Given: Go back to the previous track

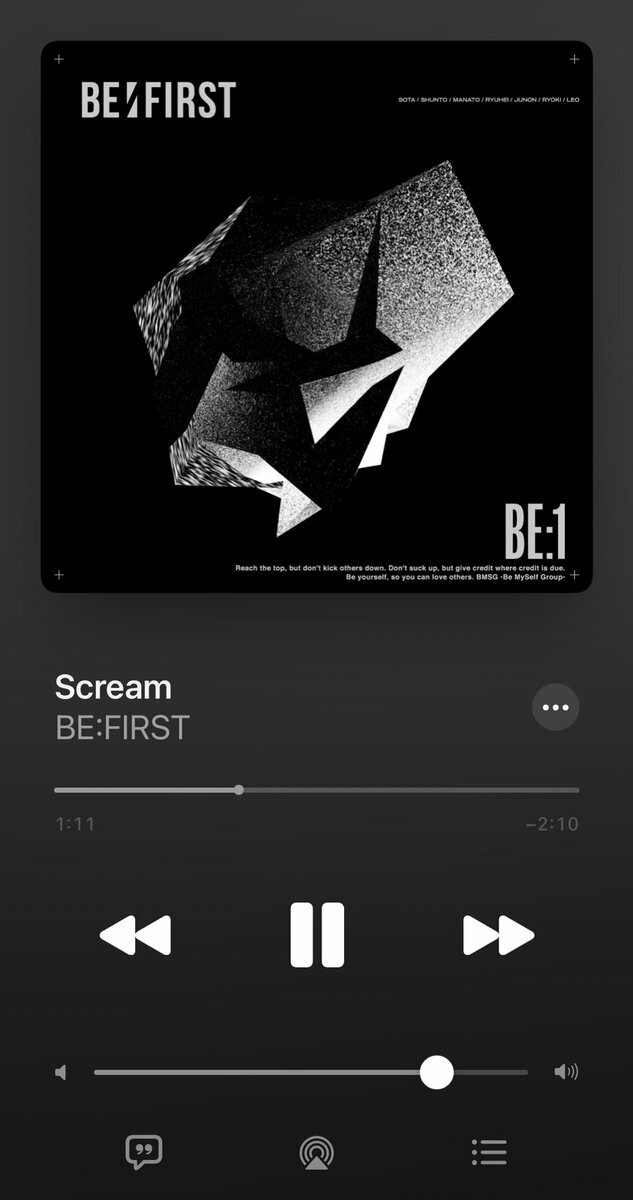Looking at the screenshot, I should [136, 935].
